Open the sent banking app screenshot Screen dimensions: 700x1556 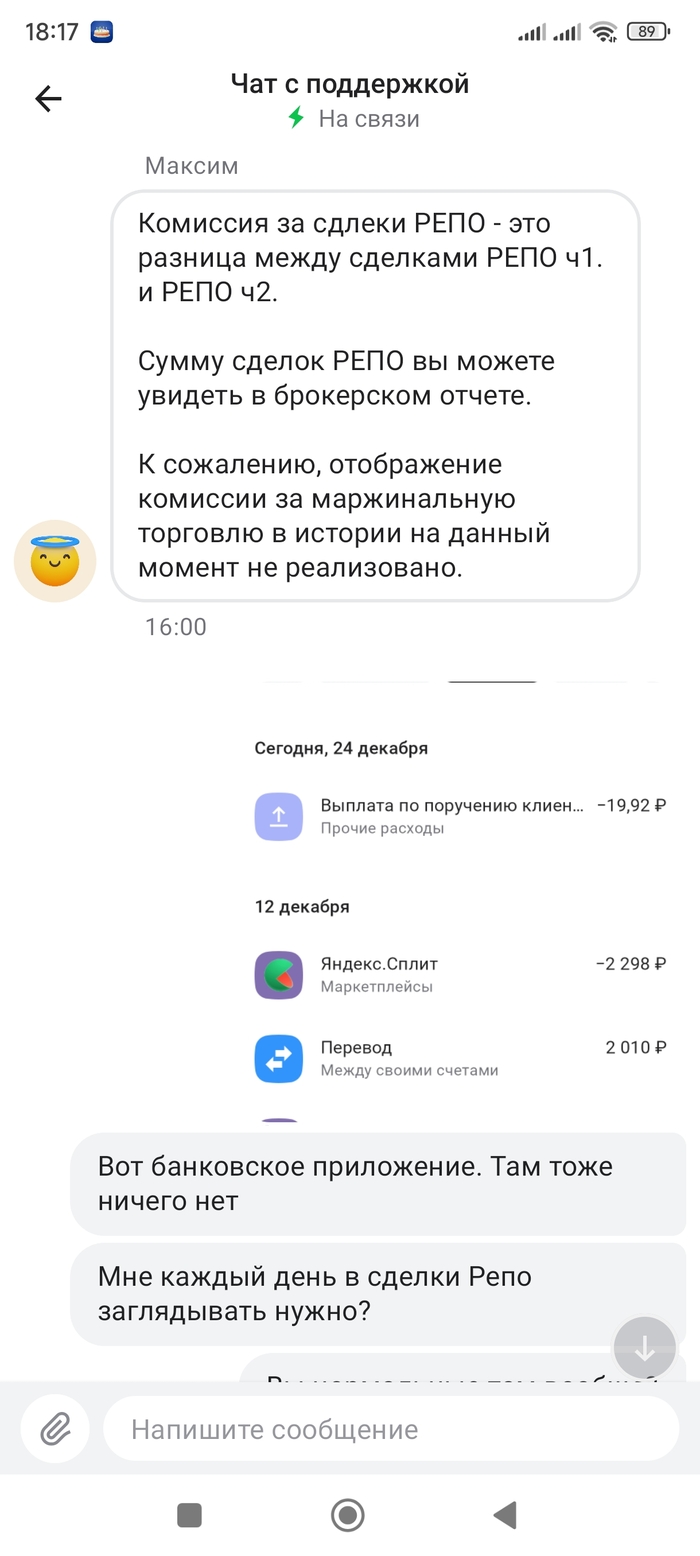pos(460,900)
